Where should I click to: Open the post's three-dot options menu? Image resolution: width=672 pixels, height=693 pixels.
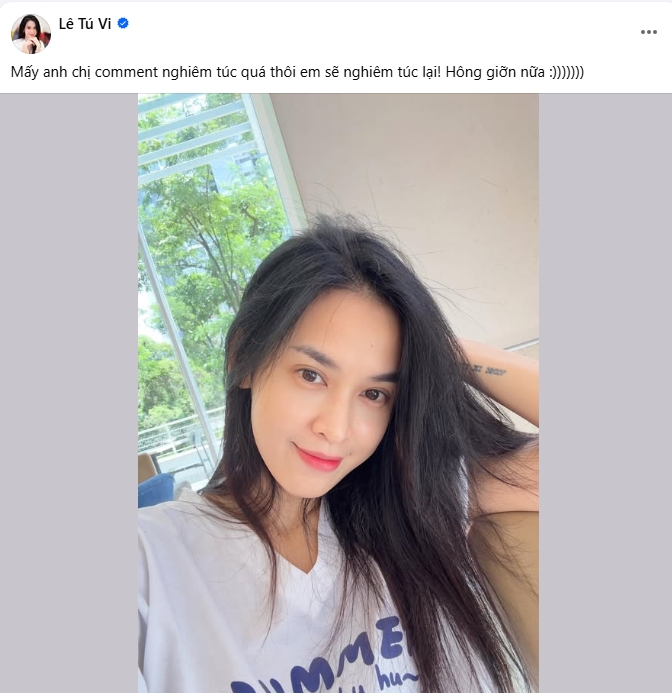[x=648, y=32]
